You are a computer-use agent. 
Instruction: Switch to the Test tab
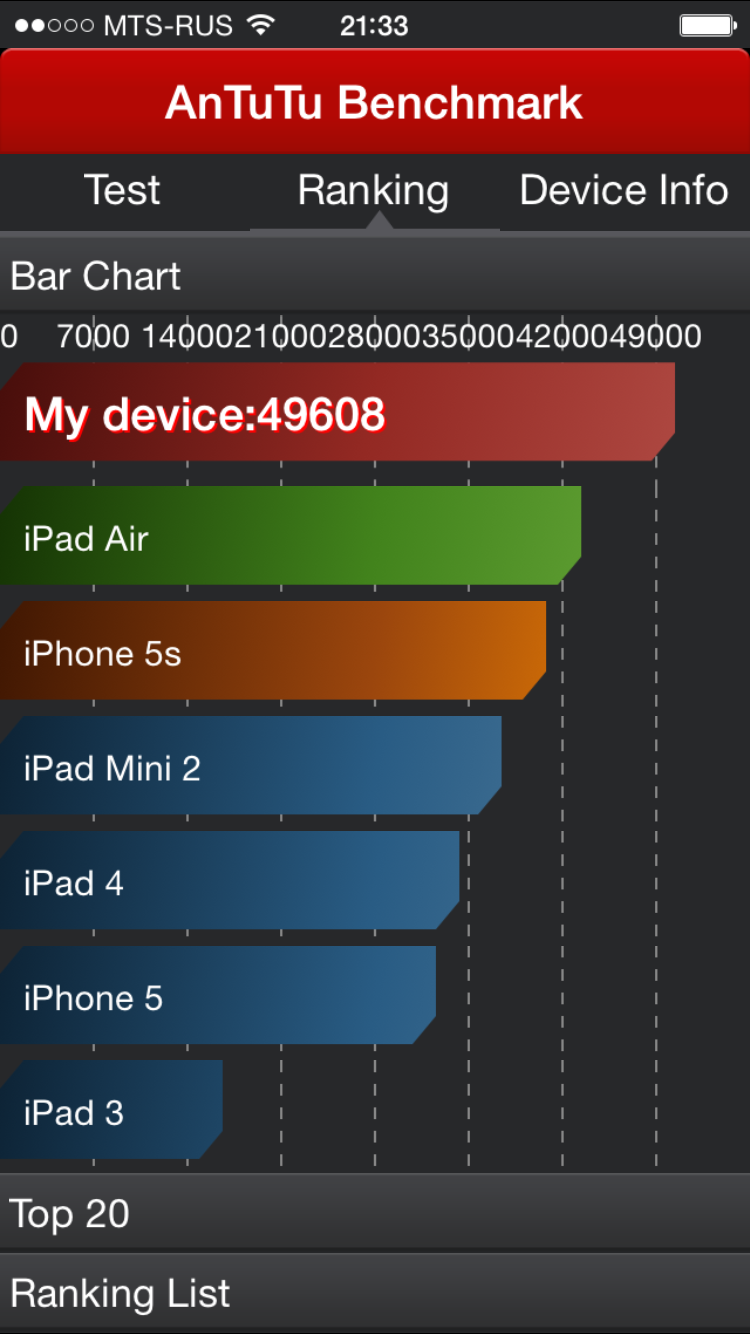123,191
